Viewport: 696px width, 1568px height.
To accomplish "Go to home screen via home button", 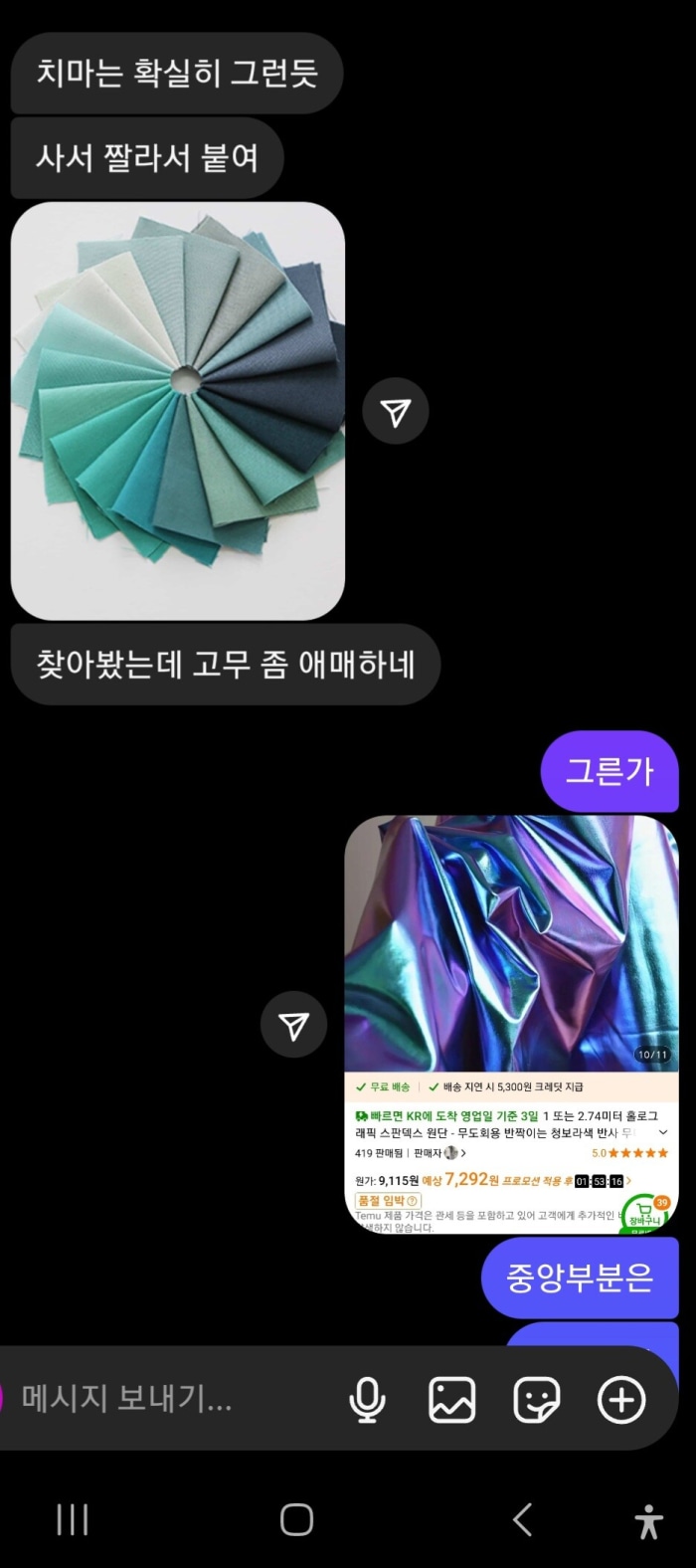I will coord(296,1519).
